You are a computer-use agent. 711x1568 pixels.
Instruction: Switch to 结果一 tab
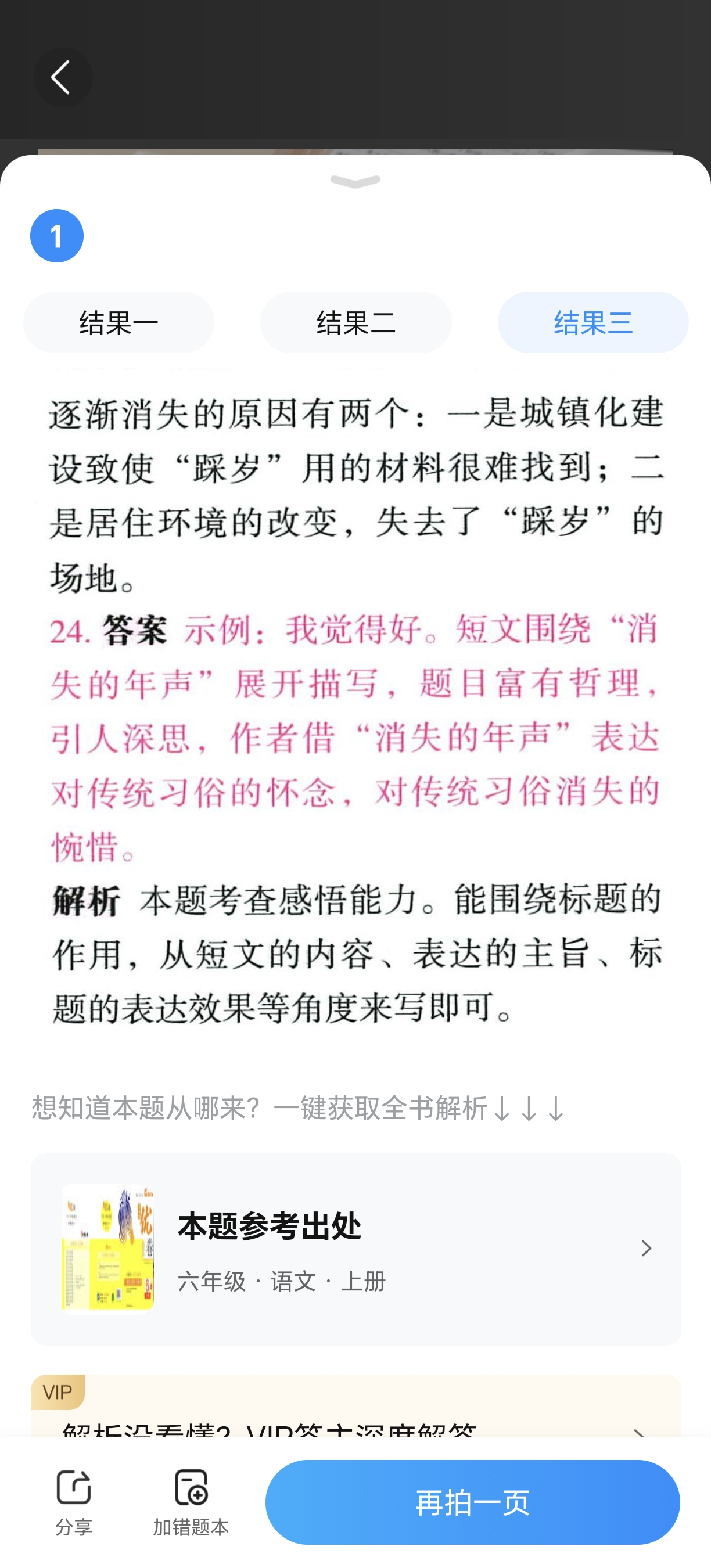point(119,322)
